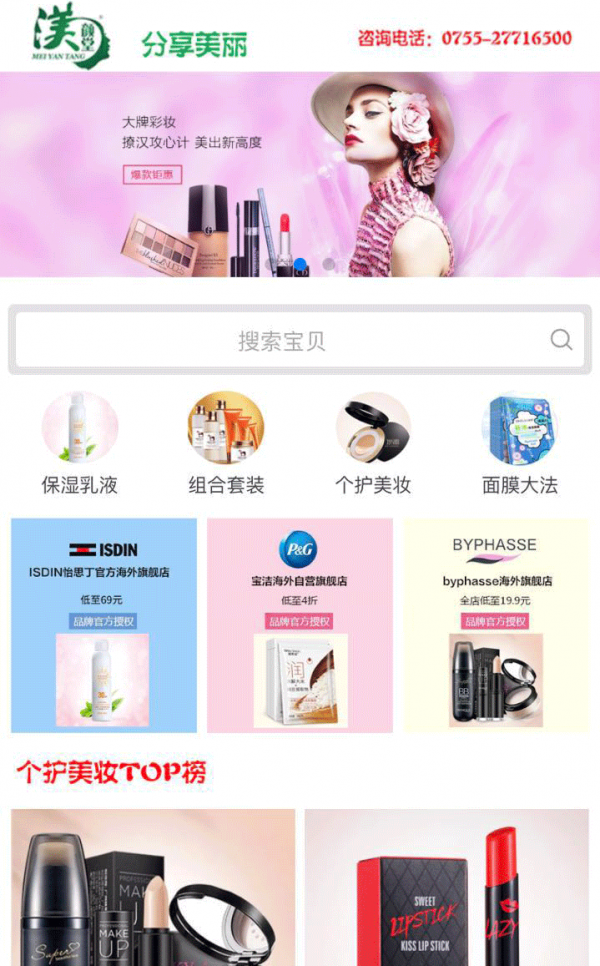Tap the 搜索宝贝 search field
The image size is (600, 966).
click(x=281, y=341)
